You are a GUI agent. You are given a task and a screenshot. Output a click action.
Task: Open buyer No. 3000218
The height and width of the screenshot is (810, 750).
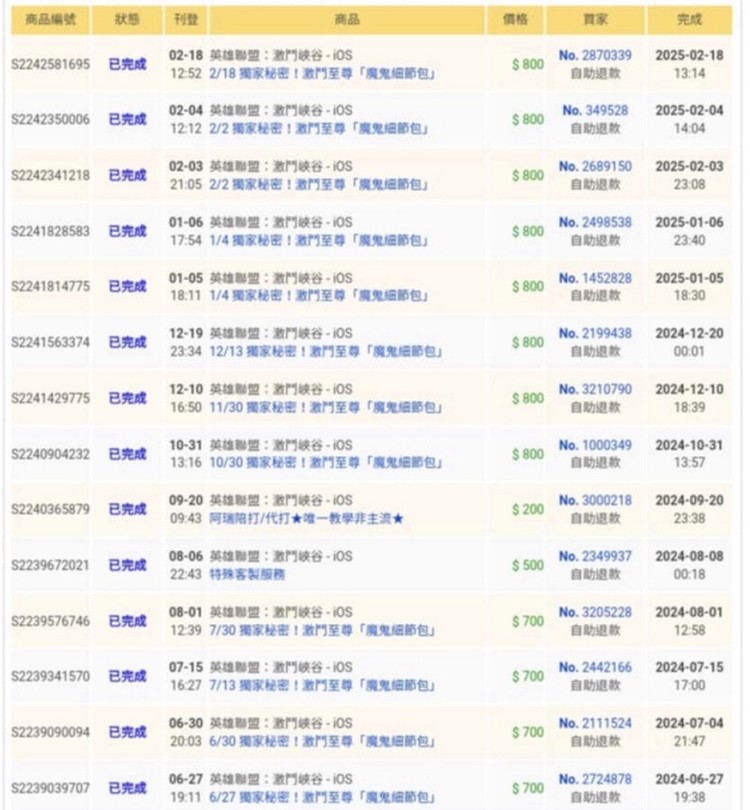point(595,500)
